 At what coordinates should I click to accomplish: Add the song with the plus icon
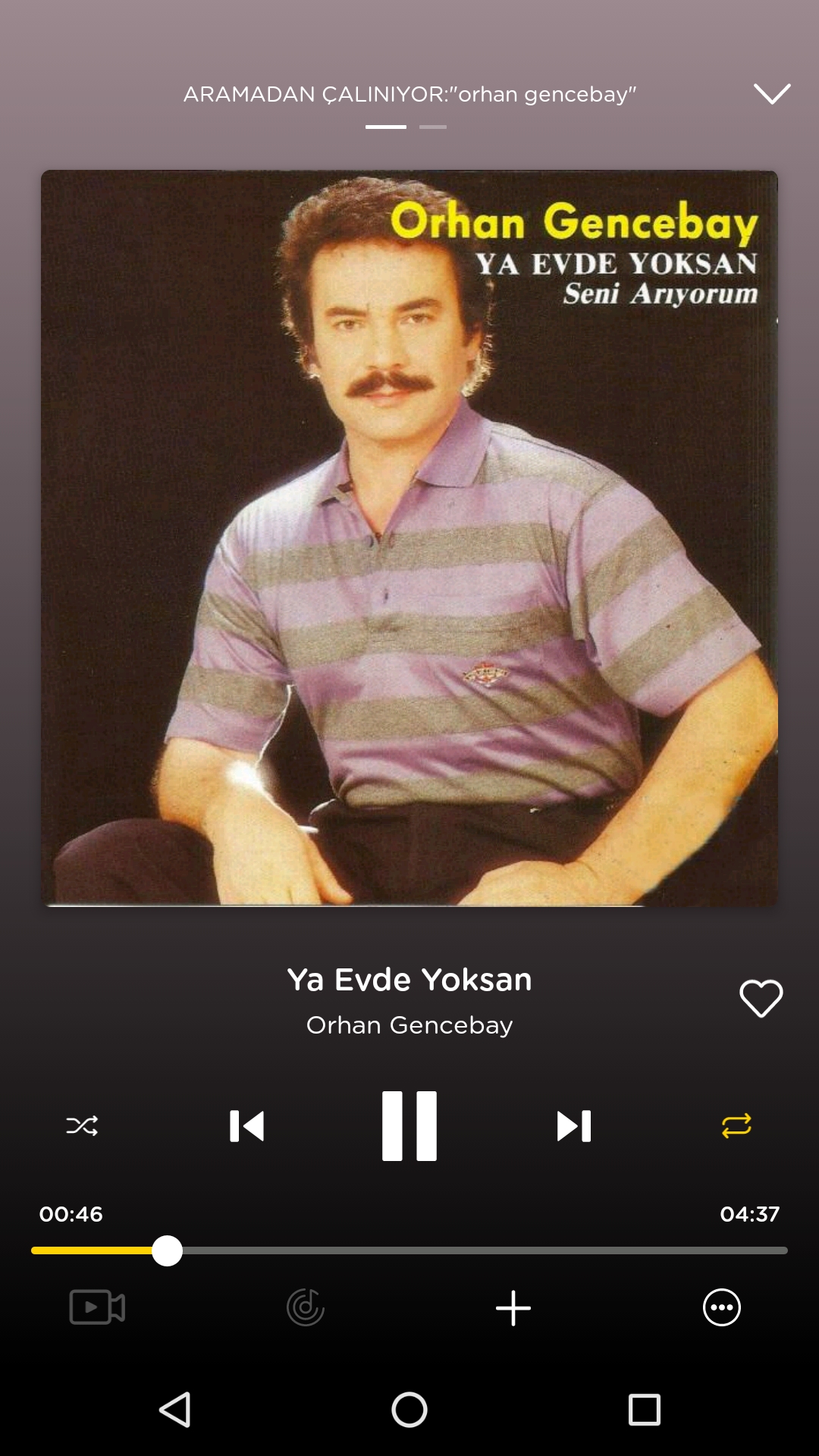tap(513, 1307)
